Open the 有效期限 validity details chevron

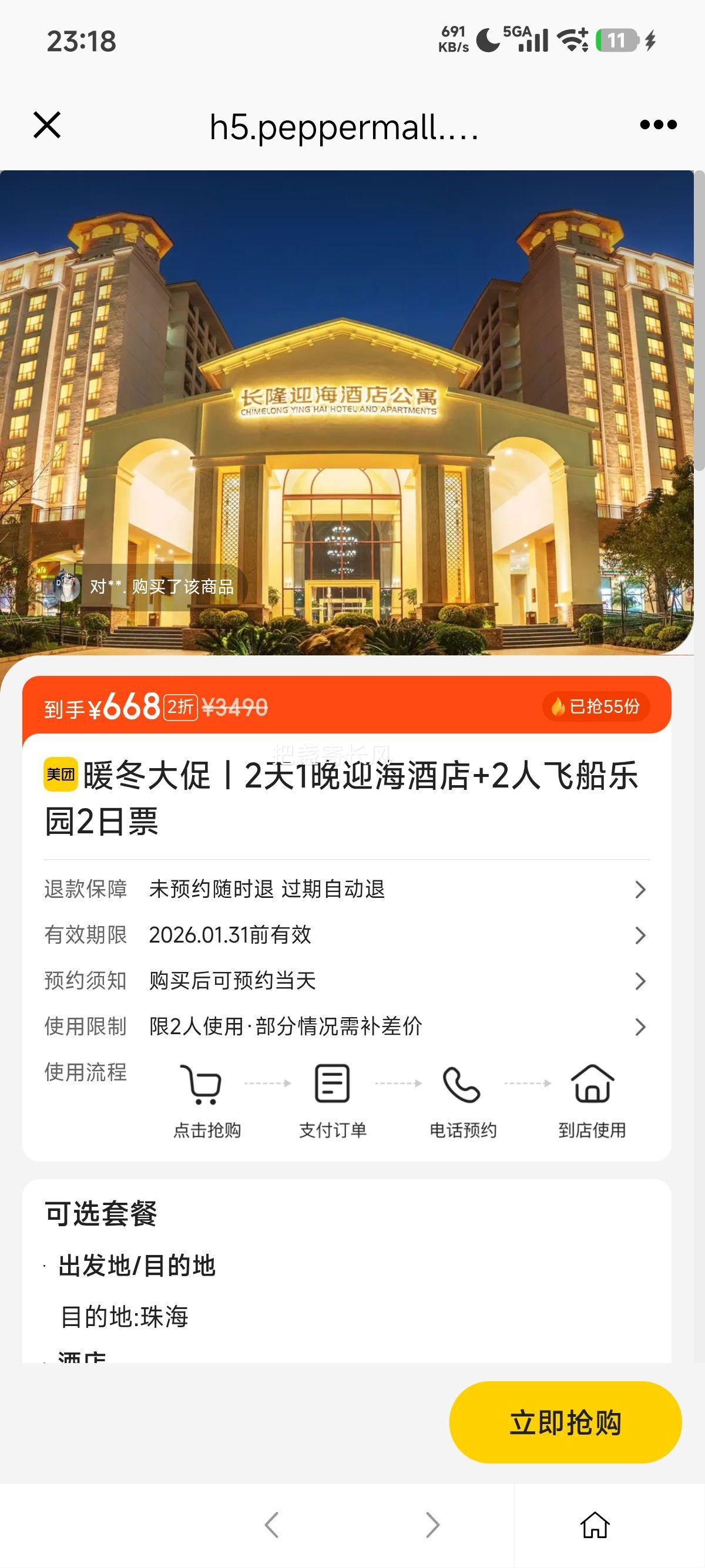639,936
